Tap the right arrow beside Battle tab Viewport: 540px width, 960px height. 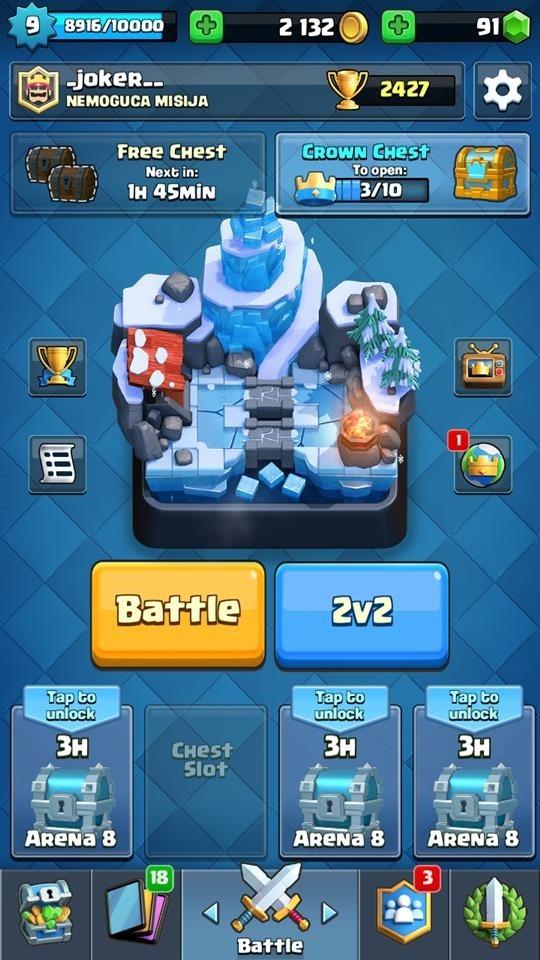click(x=329, y=913)
